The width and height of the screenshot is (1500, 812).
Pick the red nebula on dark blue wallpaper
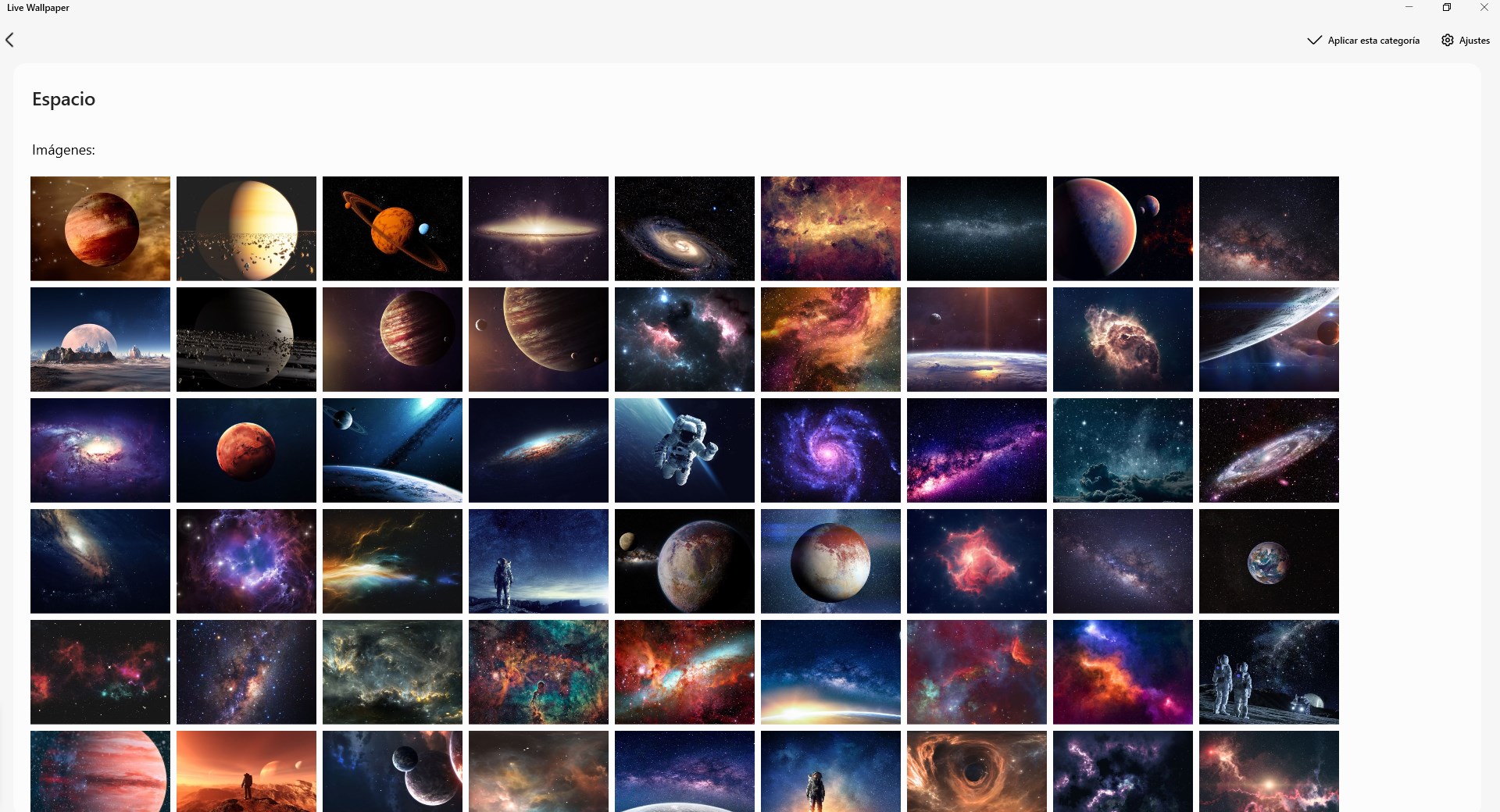pos(977,561)
